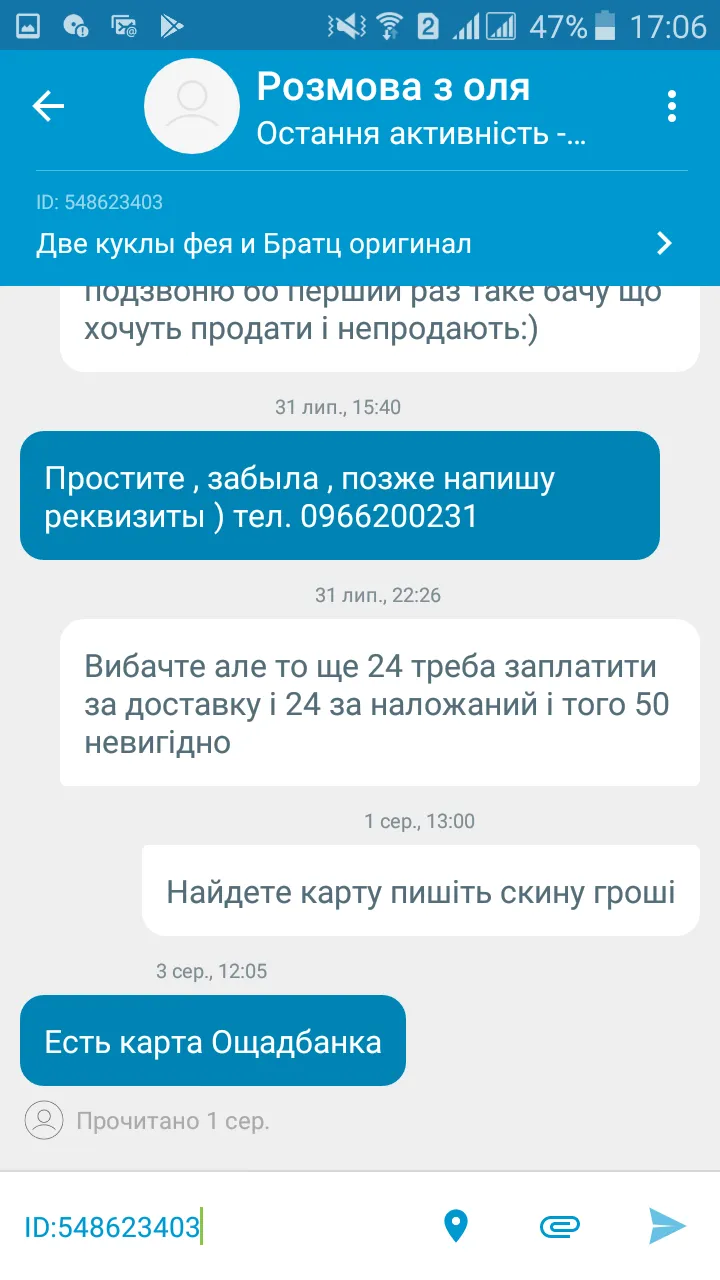Attach a file with the paperclip icon
The image size is (720, 1280).
tap(561, 1226)
